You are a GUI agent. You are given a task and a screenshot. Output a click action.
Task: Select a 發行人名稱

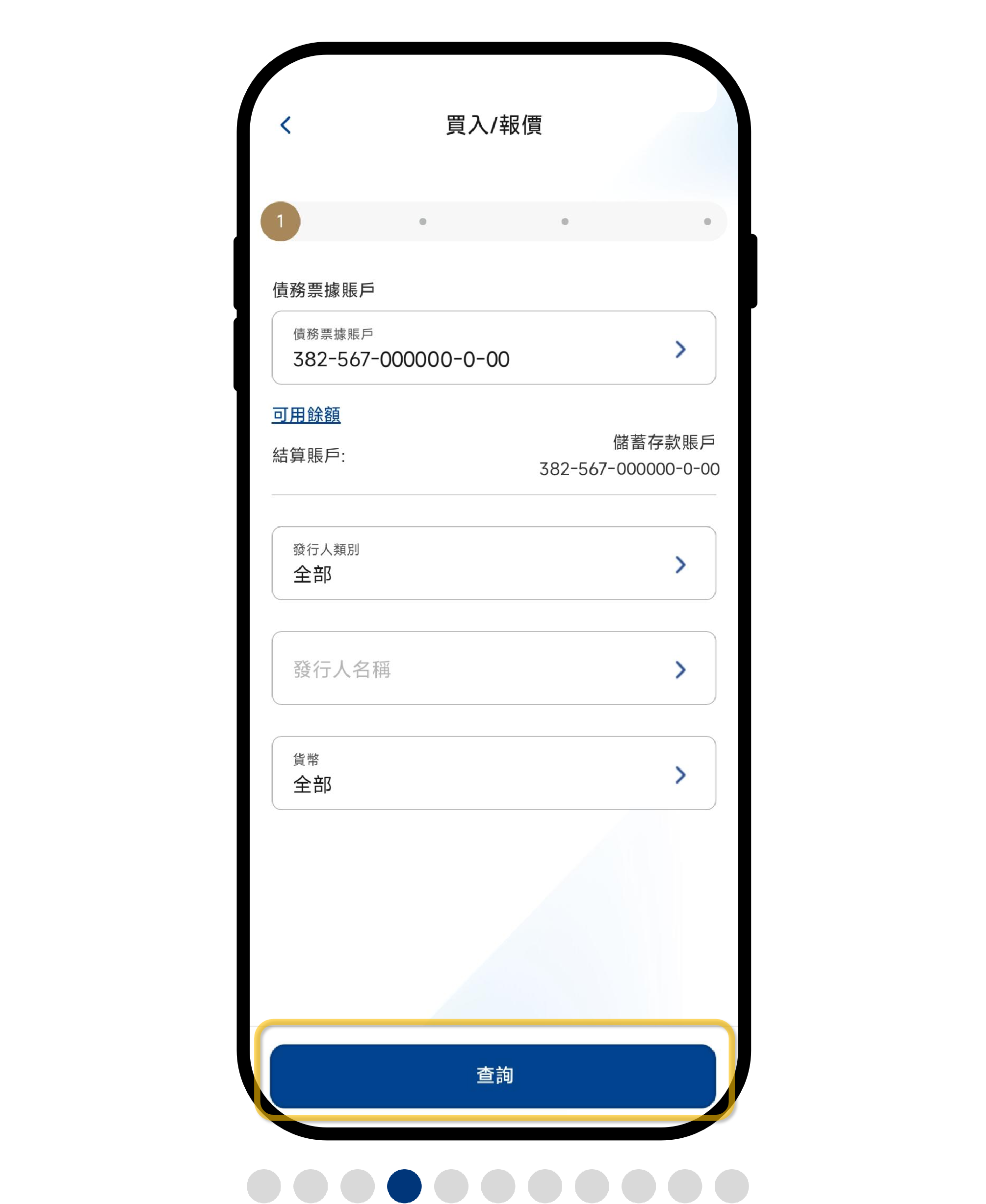pyautogui.click(x=493, y=668)
